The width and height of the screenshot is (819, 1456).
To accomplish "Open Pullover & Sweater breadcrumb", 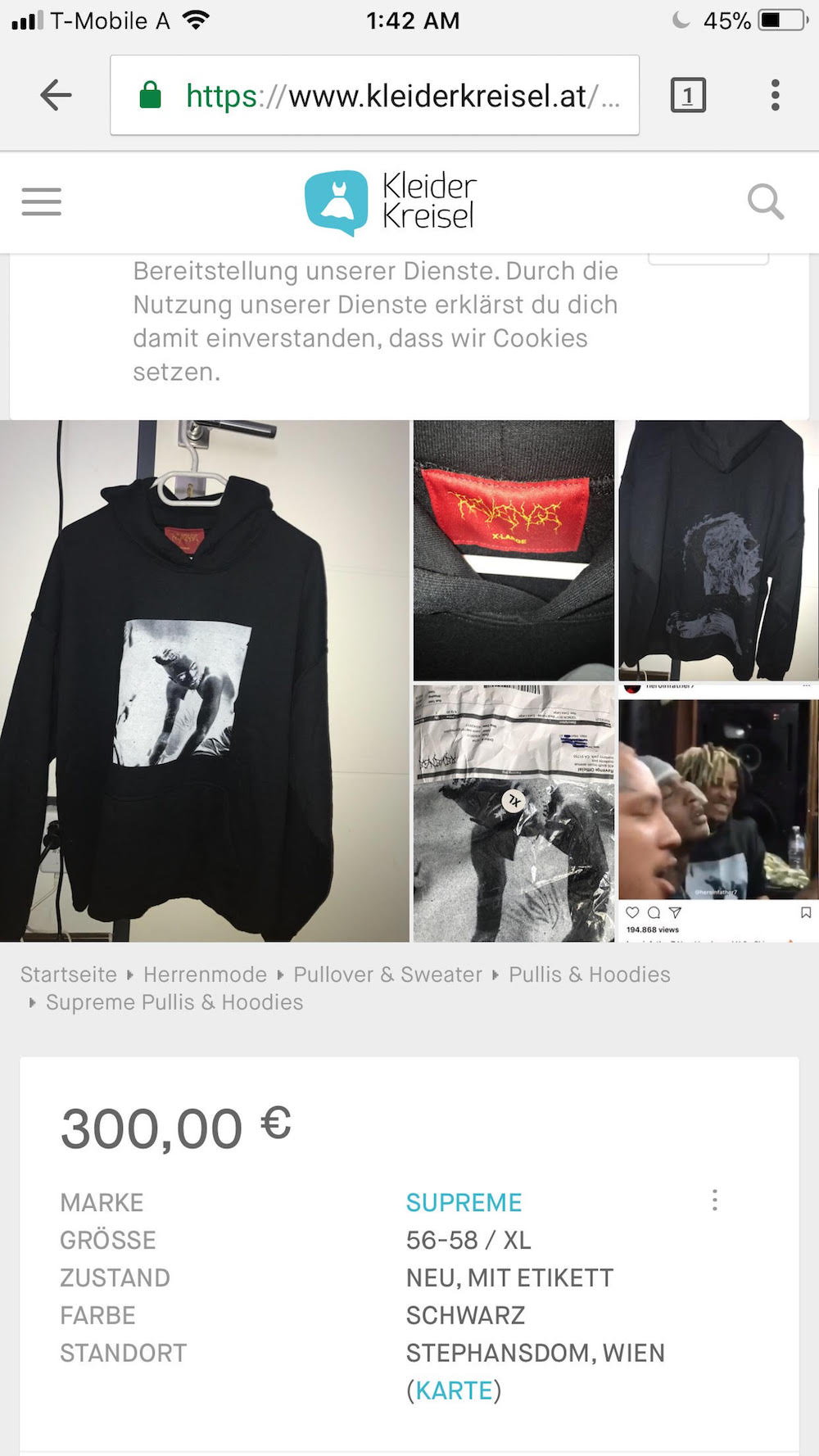I will click(x=387, y=974).
